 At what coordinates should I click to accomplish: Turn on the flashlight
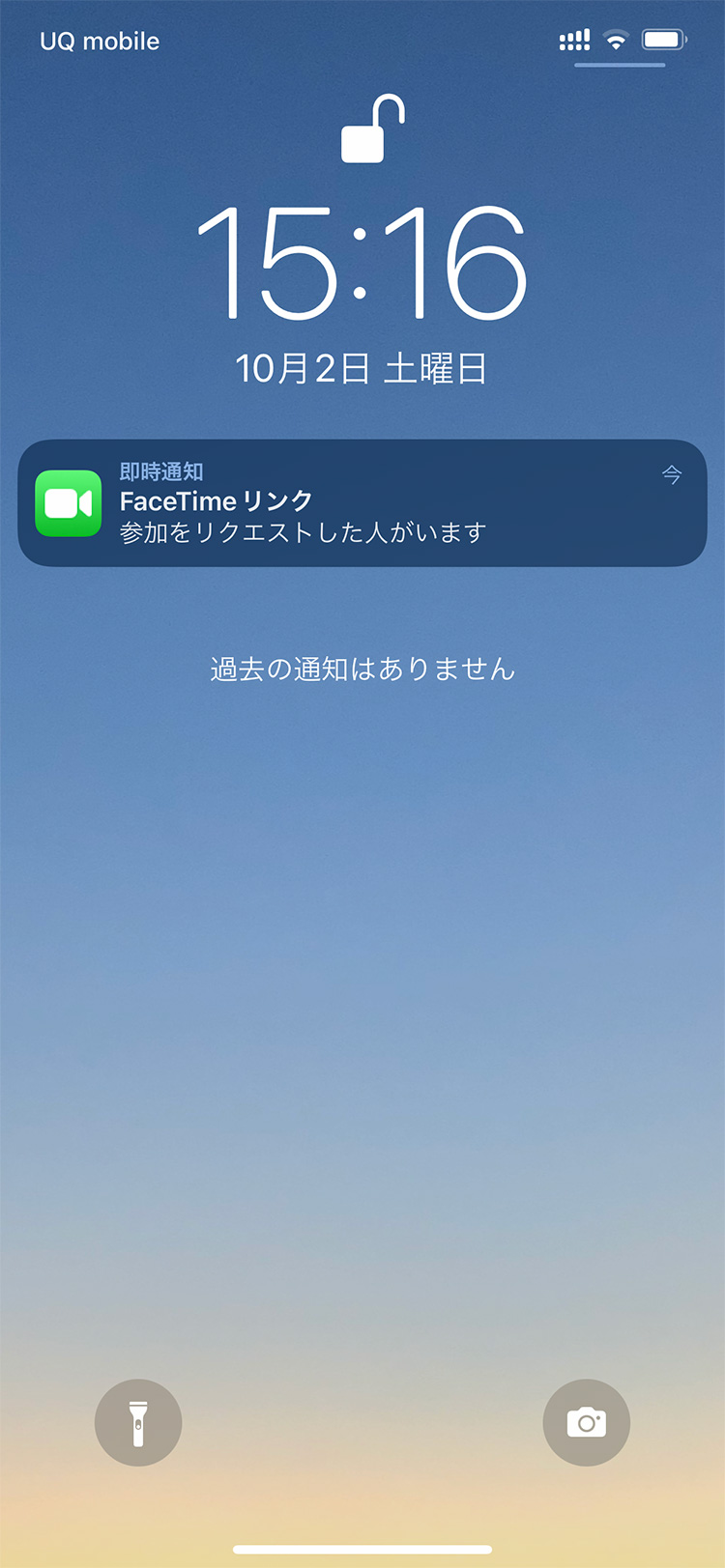[138, 1422]
